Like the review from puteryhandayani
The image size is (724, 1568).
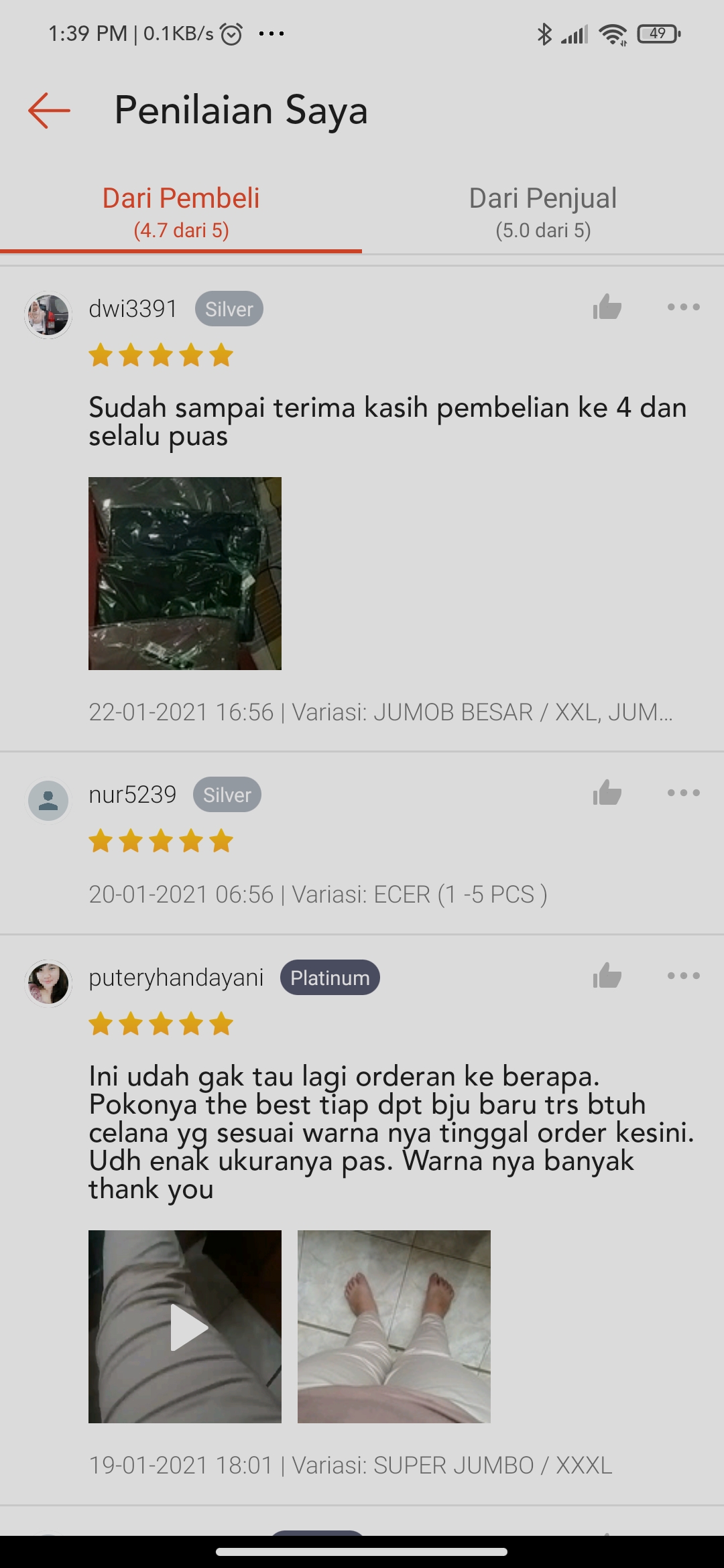click(x=607, y=976)
